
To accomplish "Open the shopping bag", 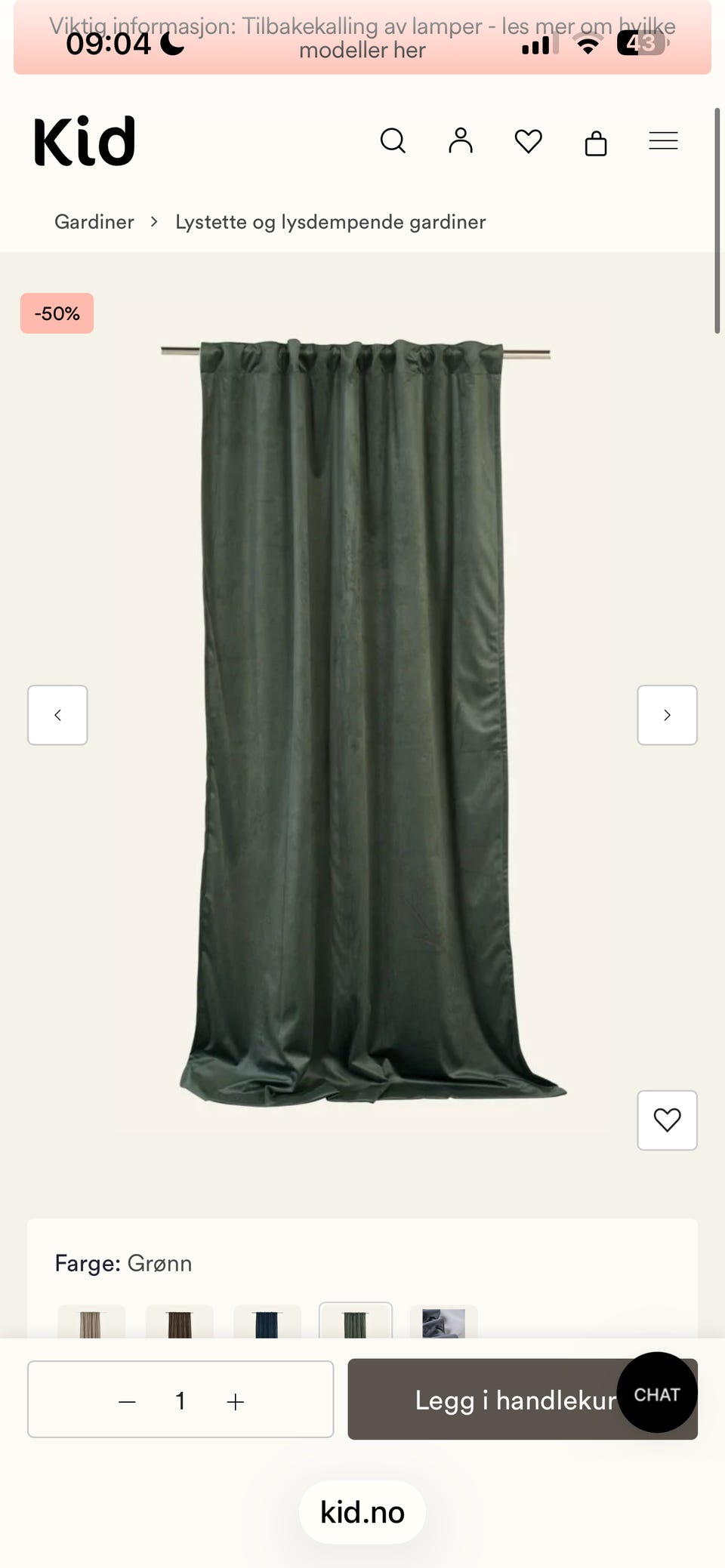I will point(596,141).
